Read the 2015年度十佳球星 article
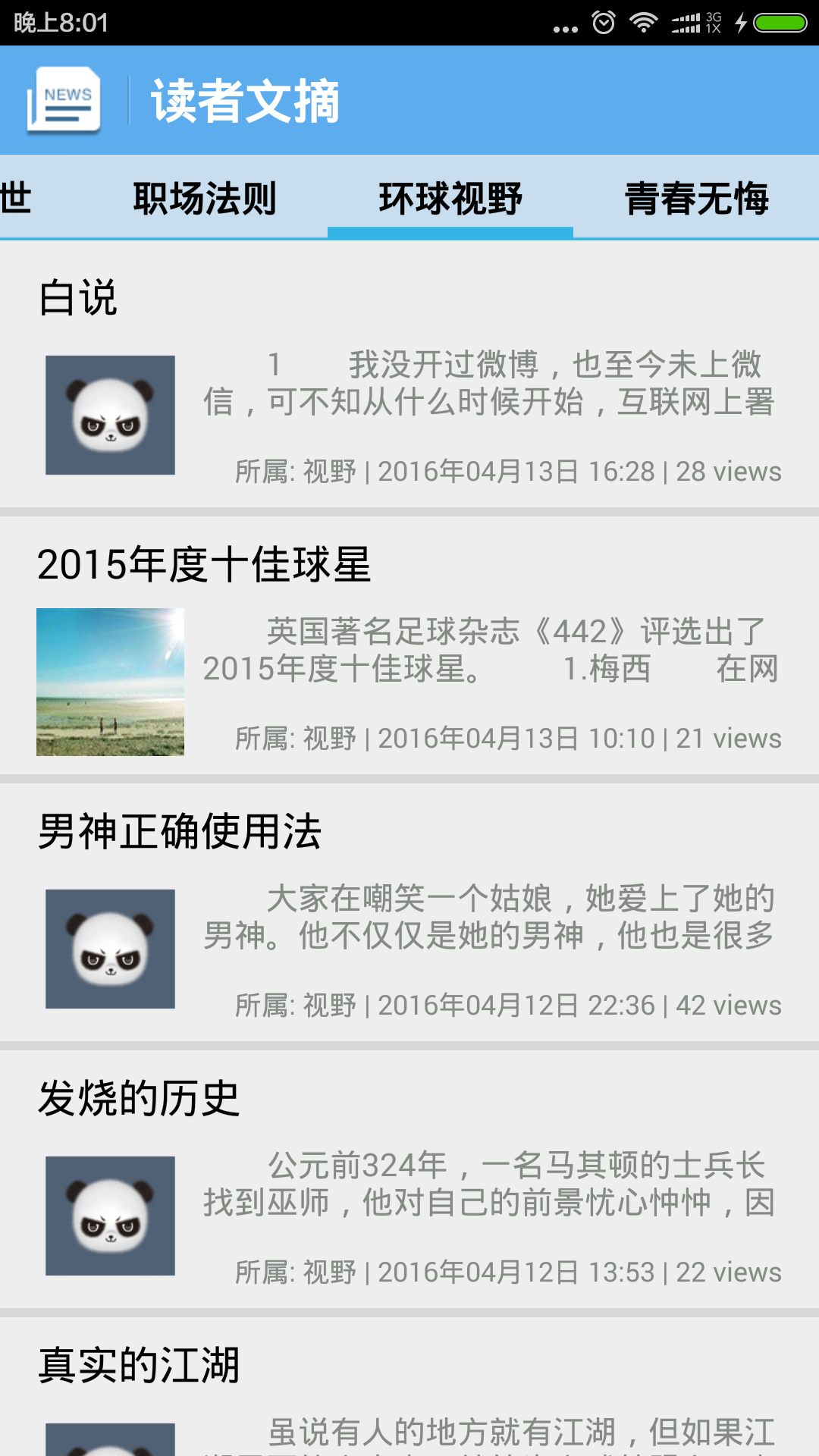819x1456 pixels. coord(409,645)
